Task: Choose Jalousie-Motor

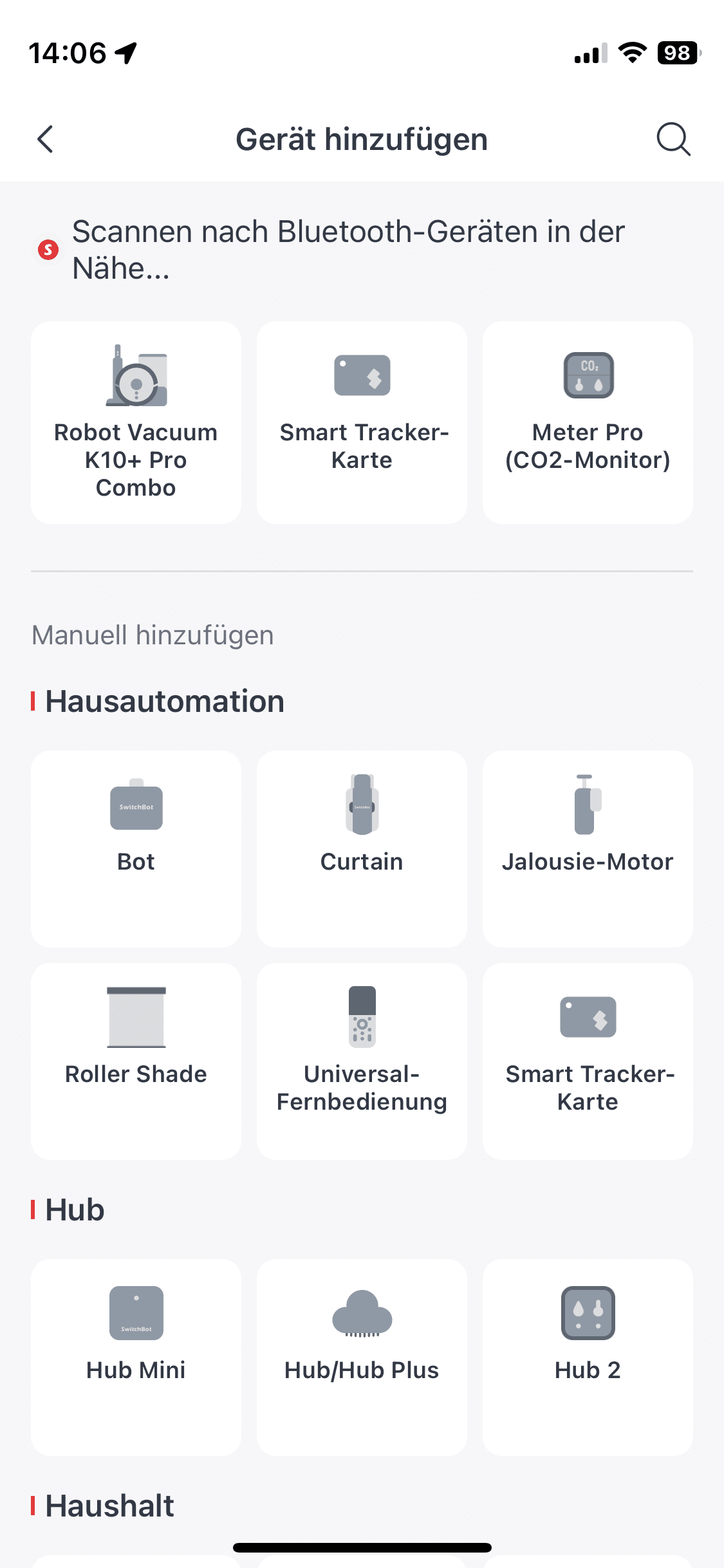Action: point(588,848)
